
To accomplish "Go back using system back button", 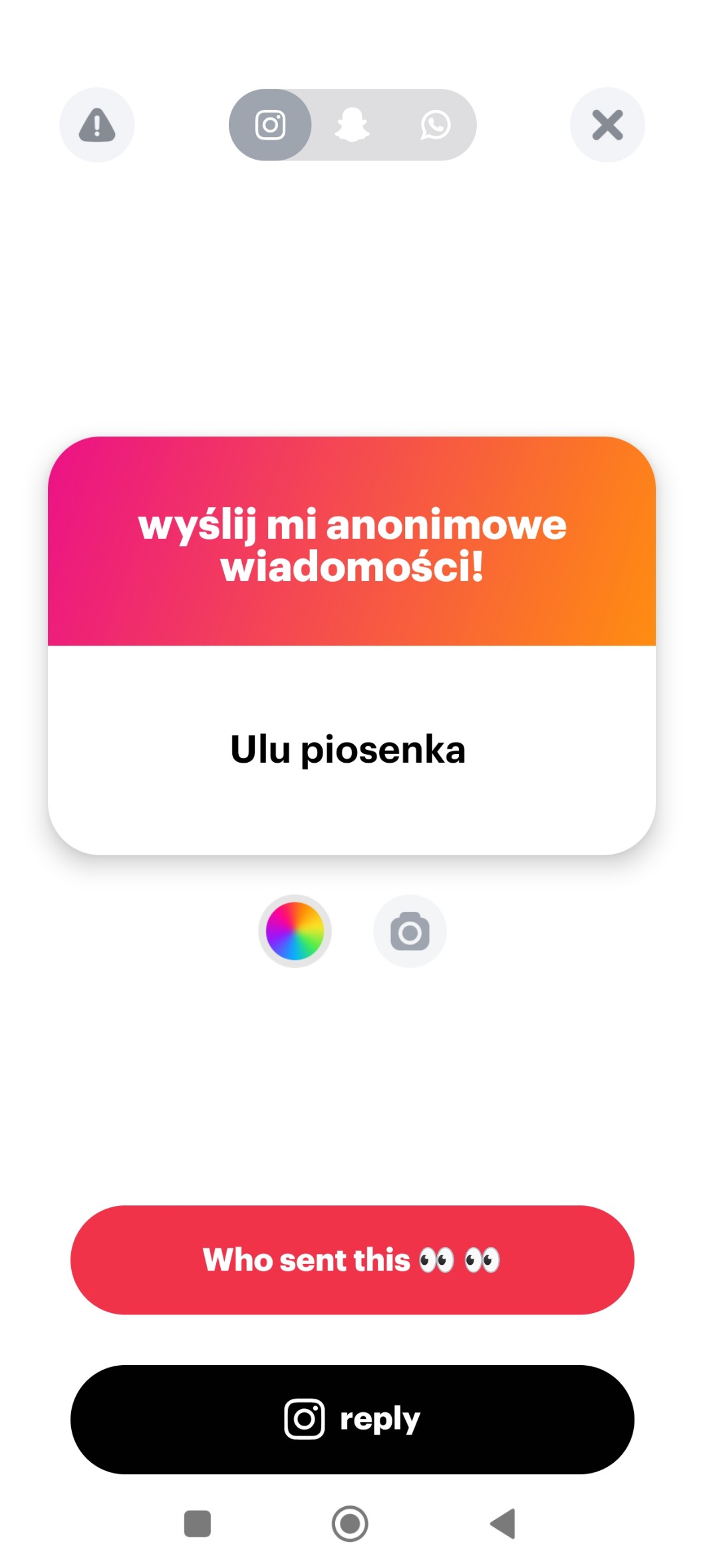I will pyautogui.click(x=503, y=1523).
